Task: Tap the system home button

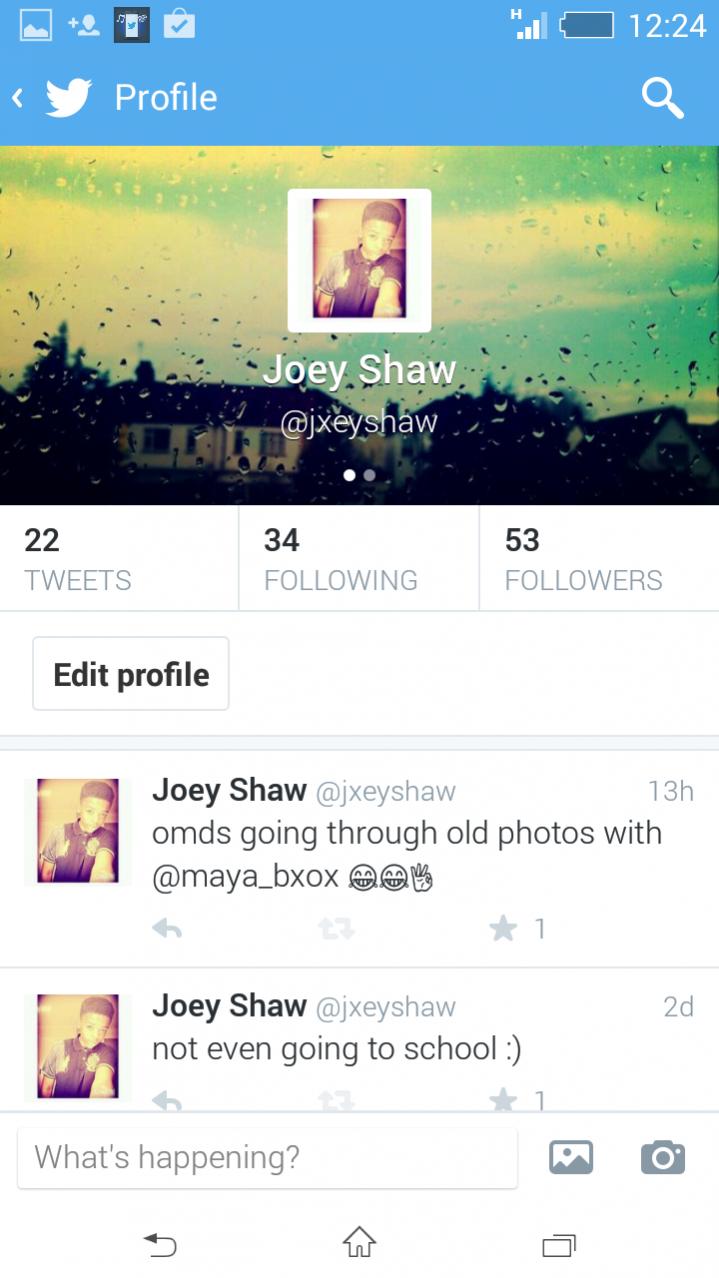Action: (359, 1243)
